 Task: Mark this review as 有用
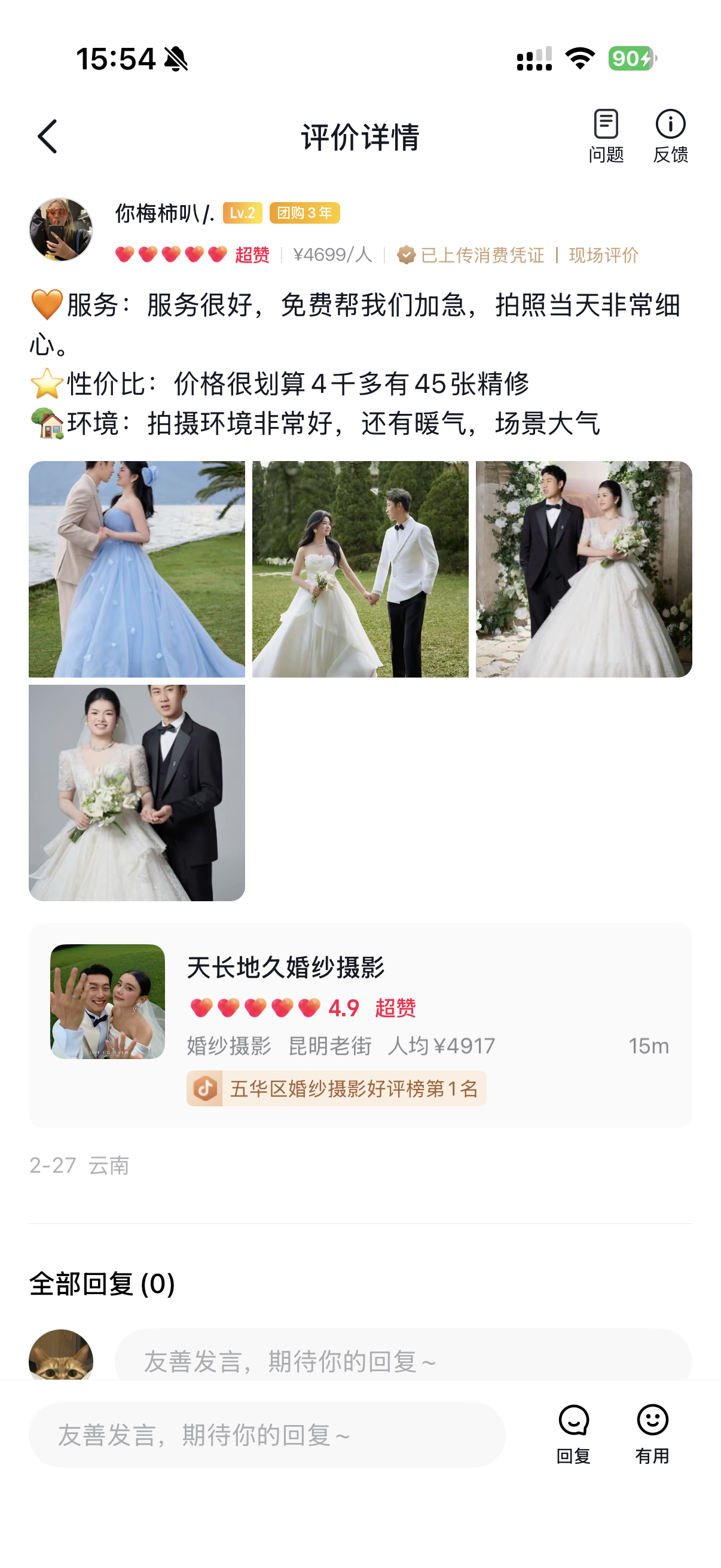point(652,1433)
